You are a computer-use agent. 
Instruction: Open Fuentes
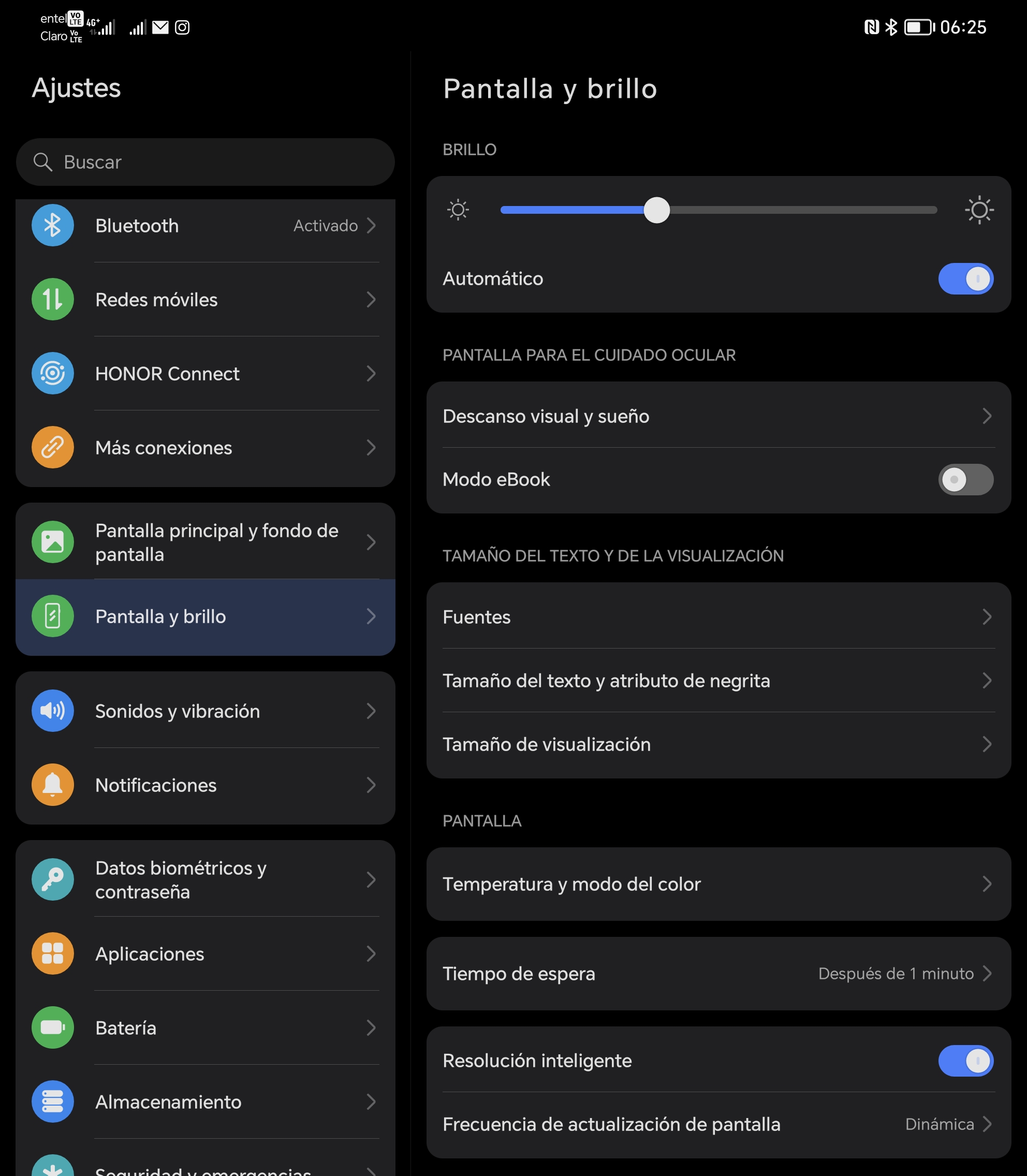(717, 617)
